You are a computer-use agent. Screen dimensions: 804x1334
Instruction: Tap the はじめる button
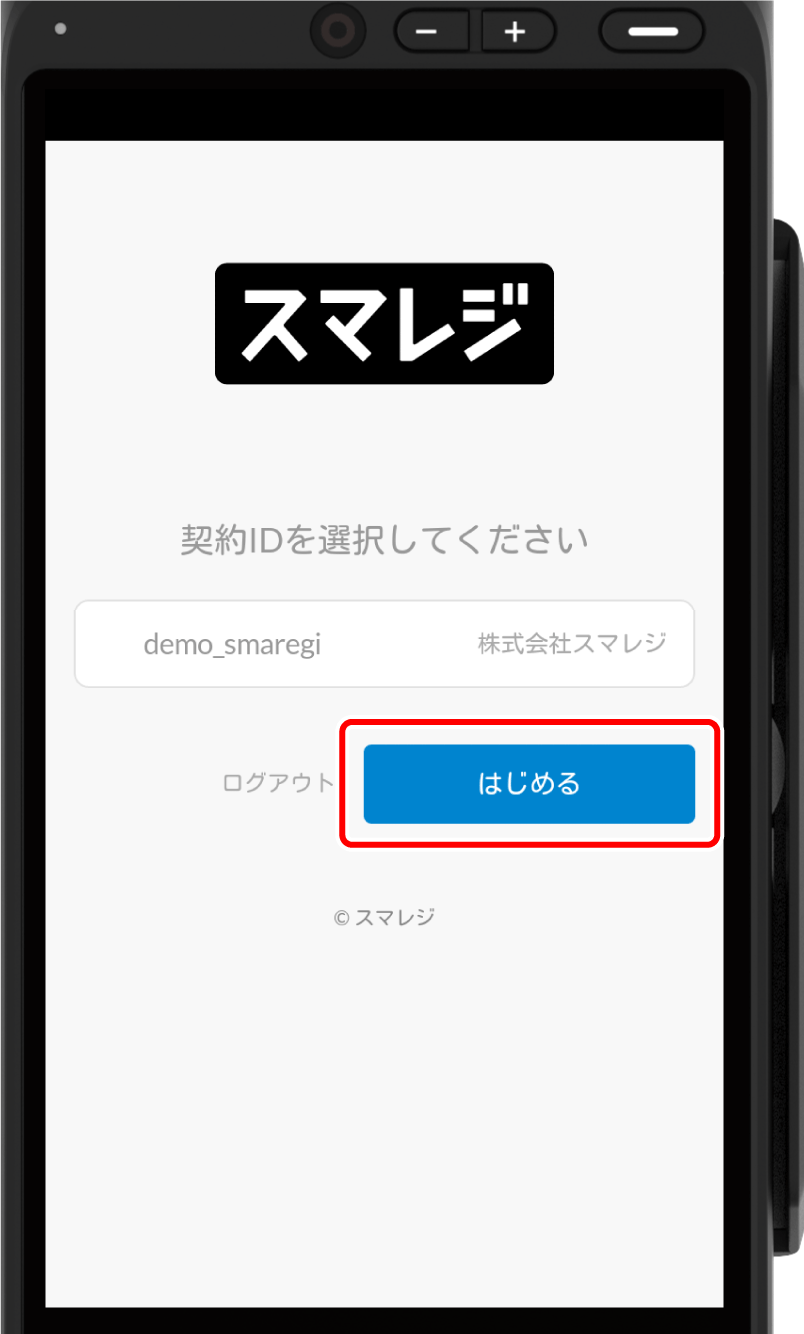529,784
